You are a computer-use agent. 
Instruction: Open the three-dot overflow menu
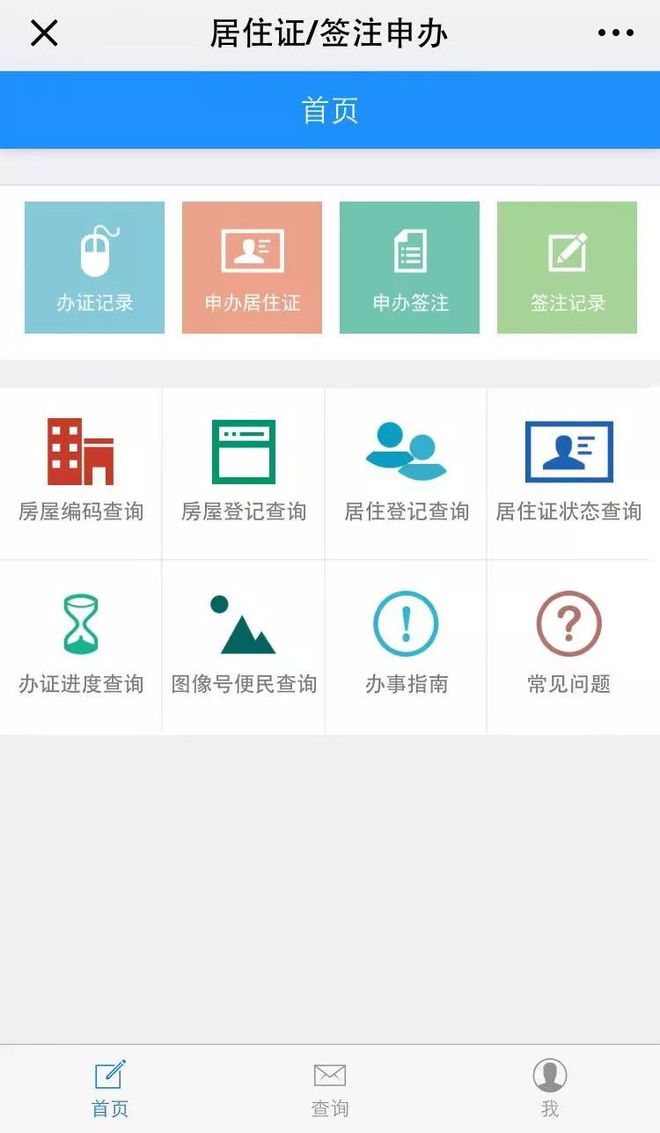615,33
